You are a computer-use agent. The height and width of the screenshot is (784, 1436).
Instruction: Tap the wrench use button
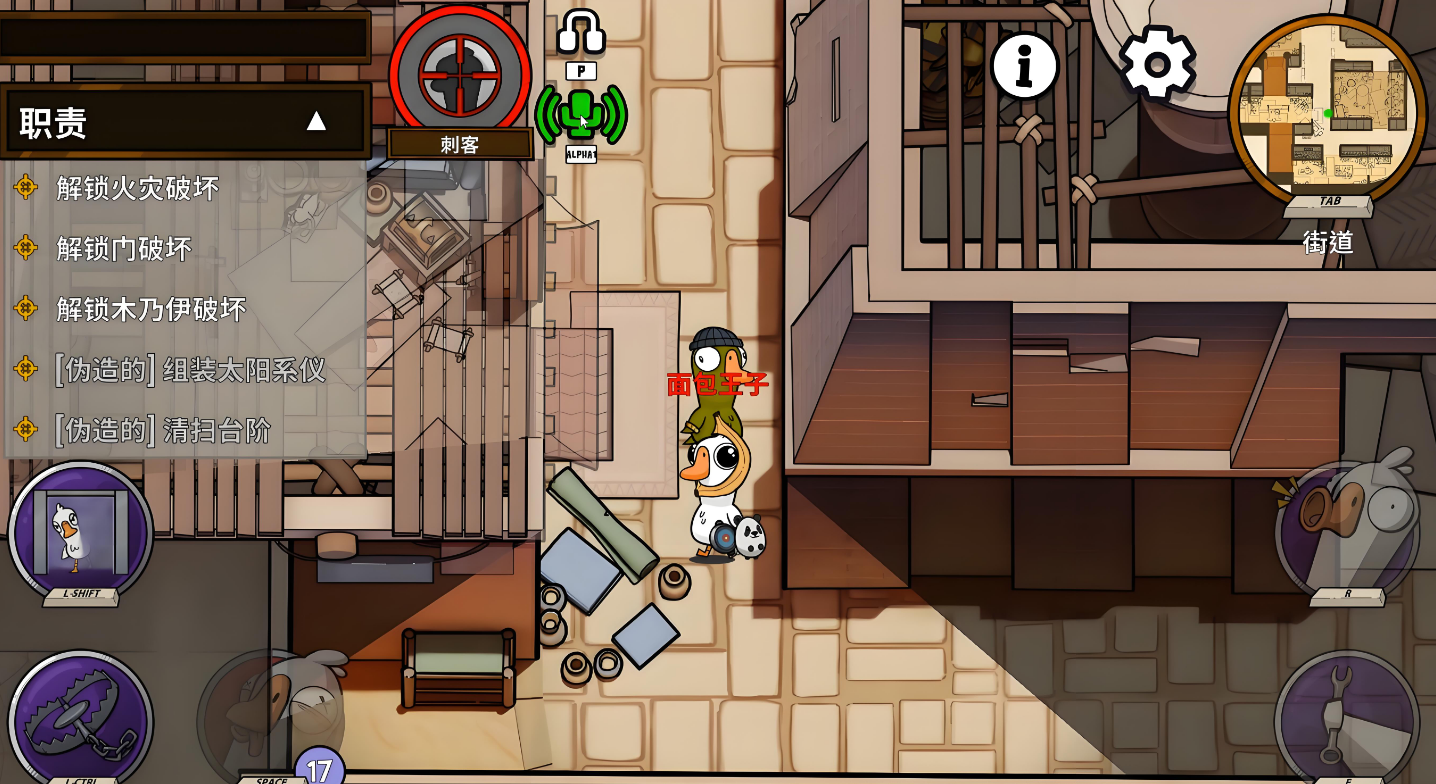tap(1346, 716)
